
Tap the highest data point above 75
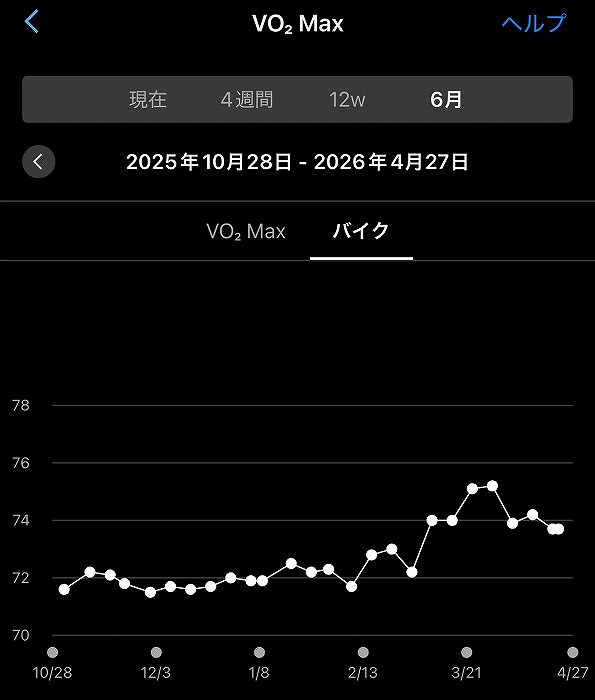click(x=492, y=486)
